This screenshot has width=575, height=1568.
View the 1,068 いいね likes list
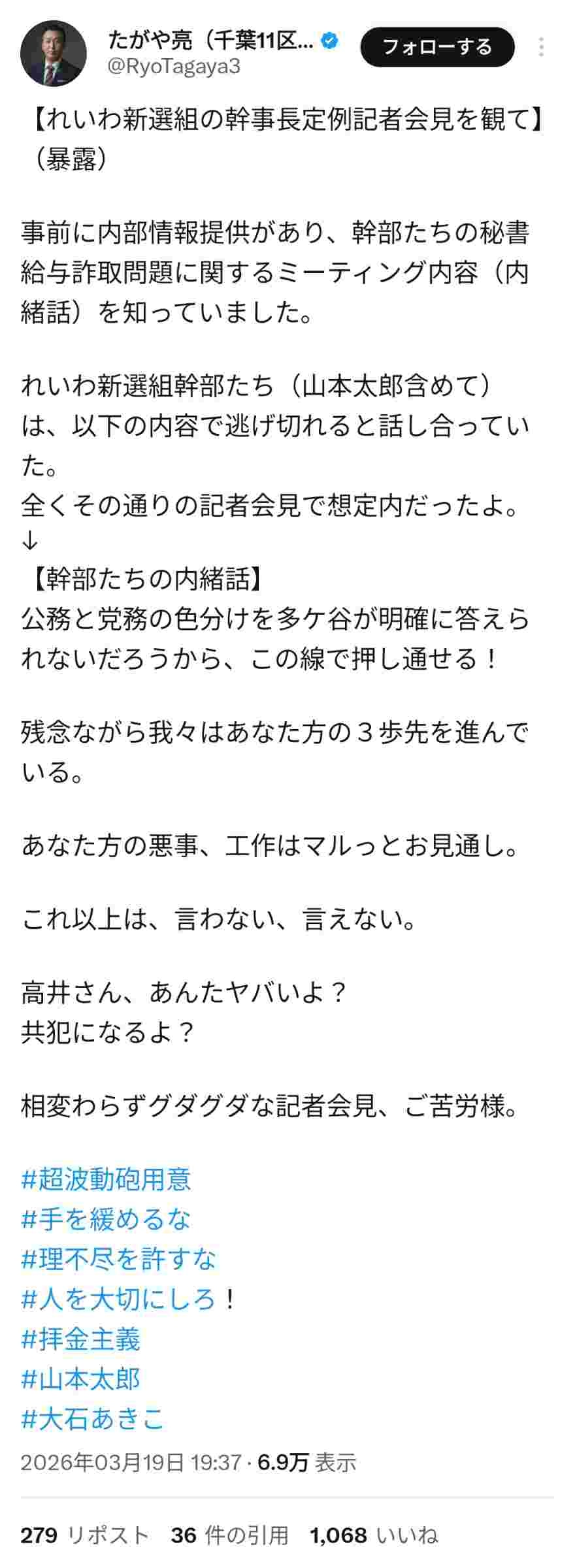pyautogui.click(x=374, y=1535)
